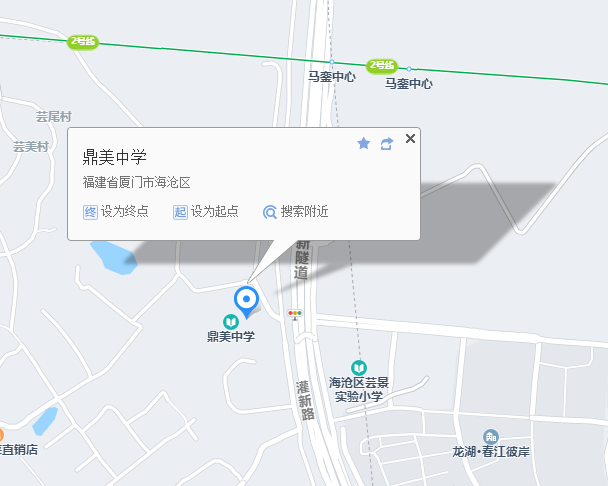608x486 pixels.
Task: Favorite 鼎美中学 with the star icon
Action: [x=364, y=144]
